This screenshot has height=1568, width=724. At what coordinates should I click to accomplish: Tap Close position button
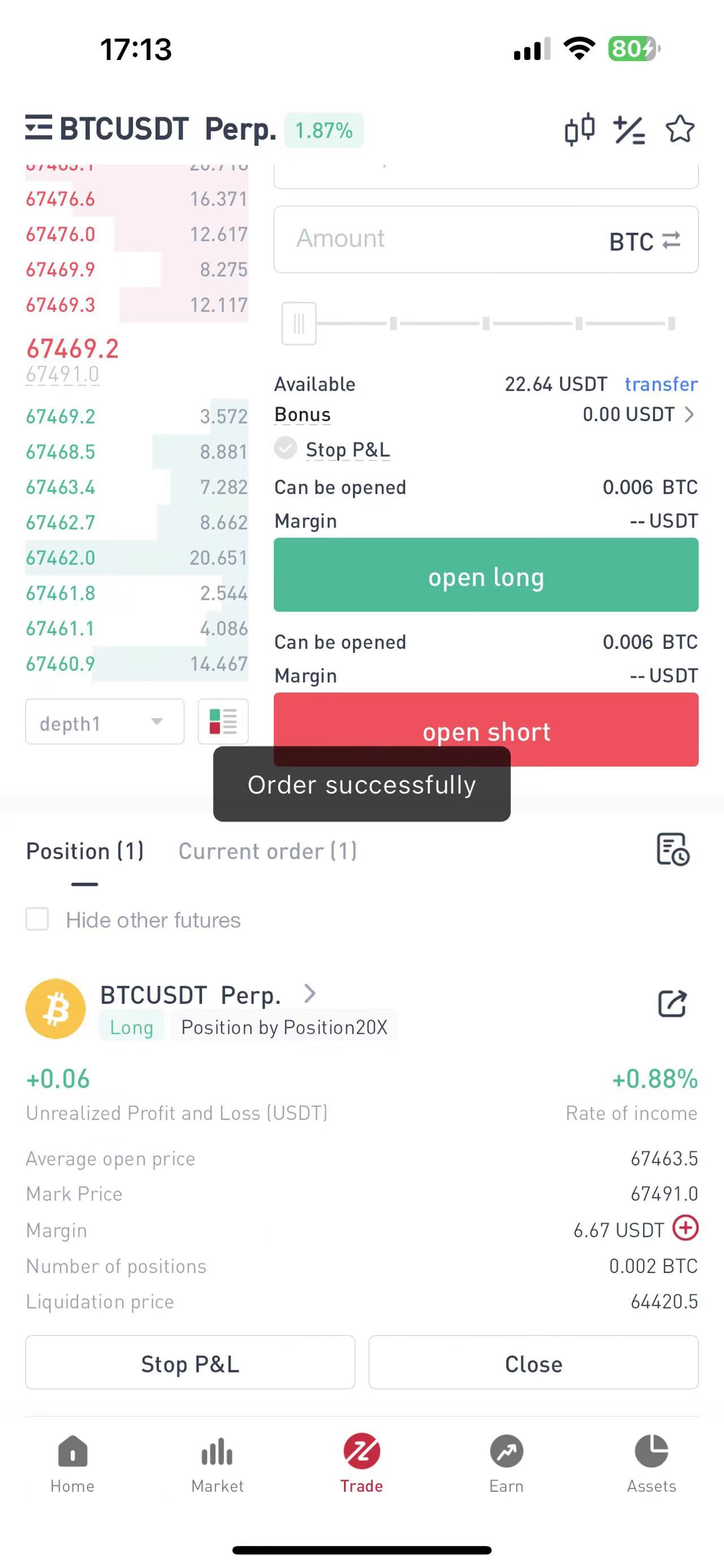[x=533, y=1362]
